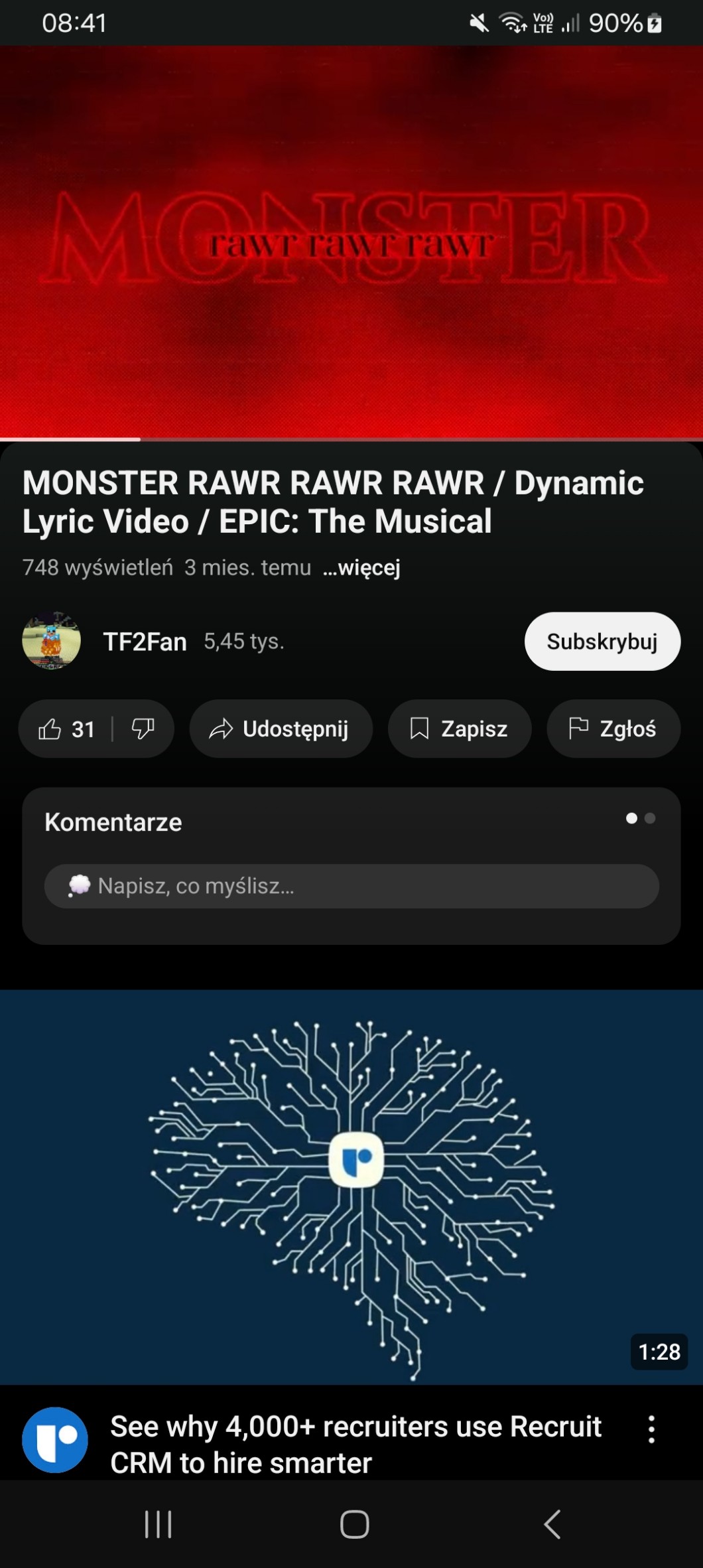
Task: Open the Recruit CRM advertiser avatar
Action: click(55, 1440)
